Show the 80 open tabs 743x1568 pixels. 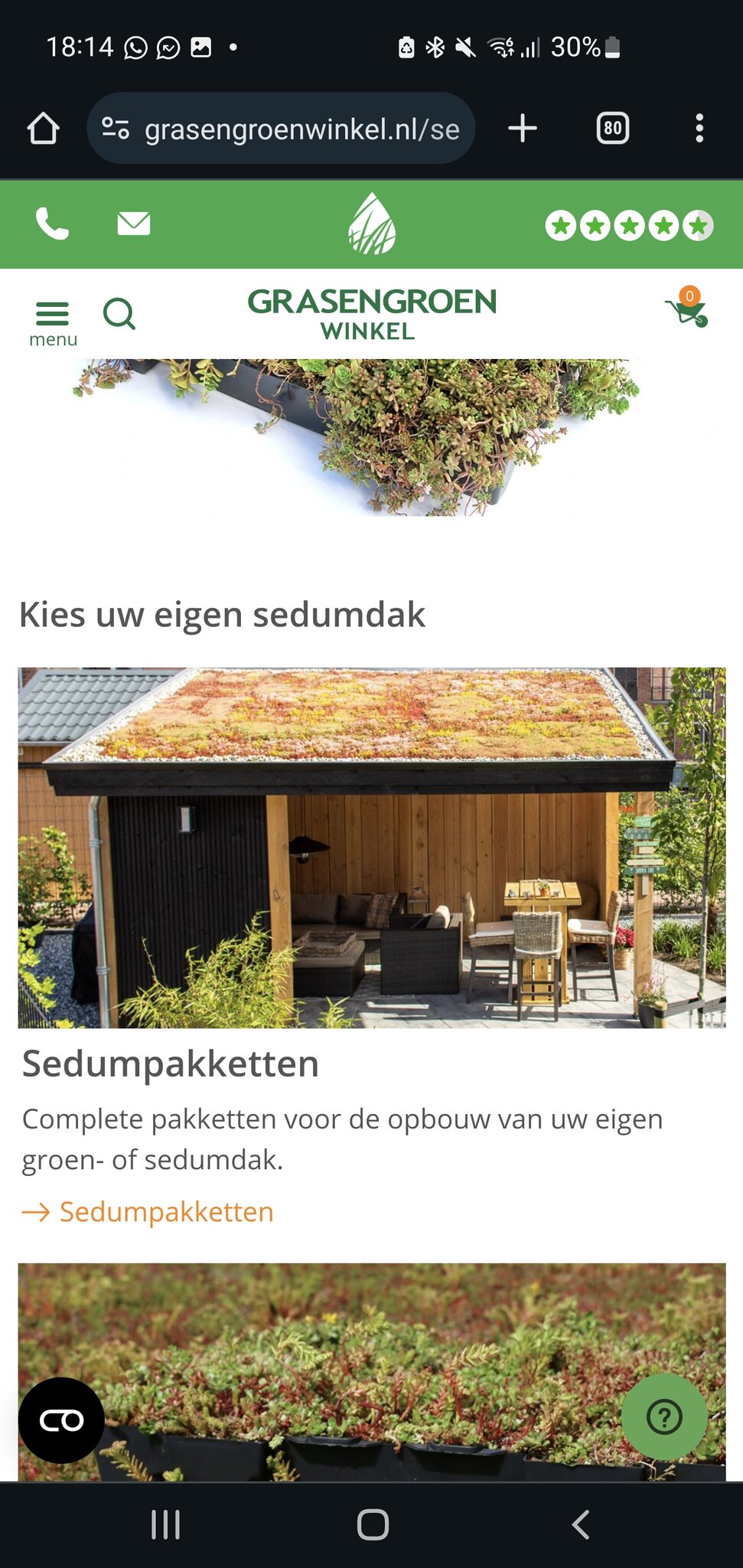(612, 128)
